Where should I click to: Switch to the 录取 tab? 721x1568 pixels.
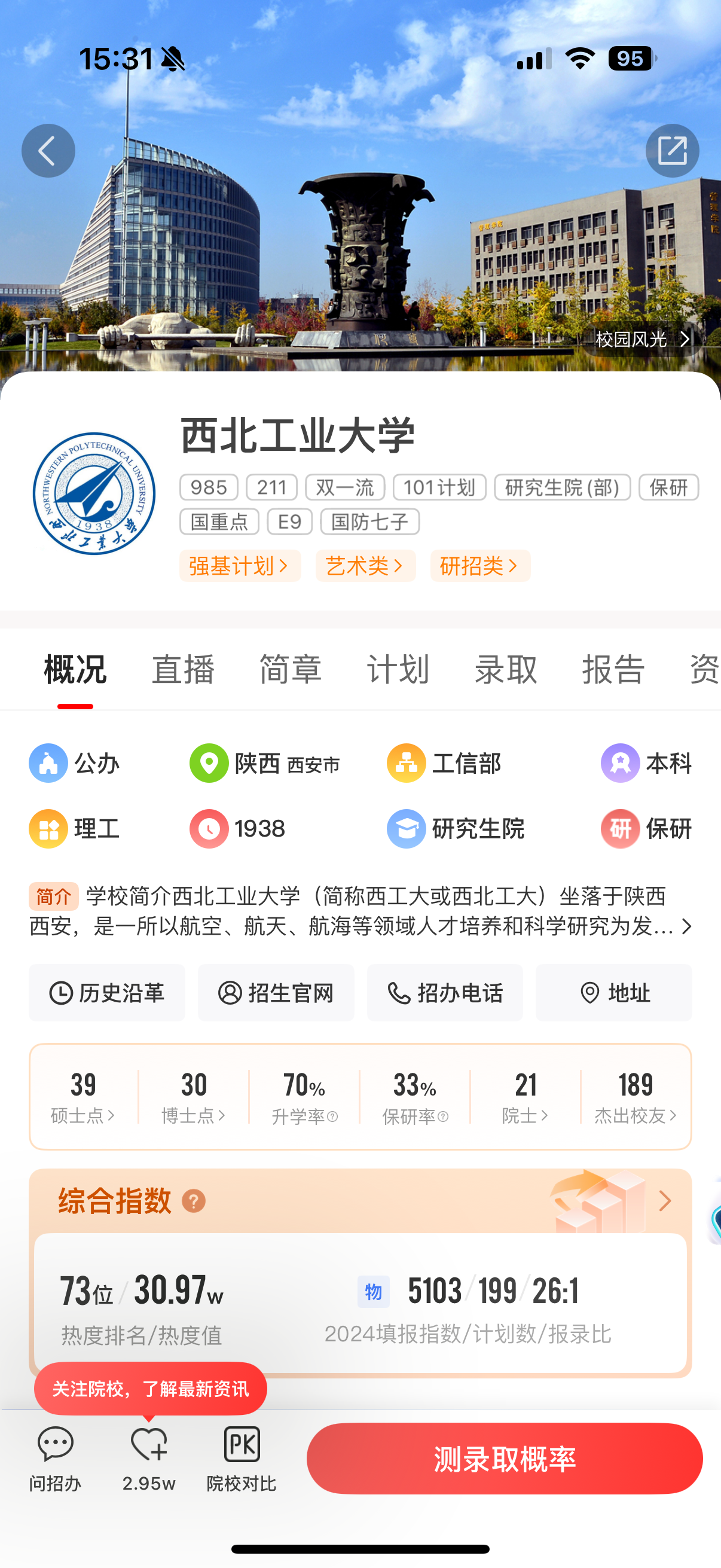(x=506, y=669)
